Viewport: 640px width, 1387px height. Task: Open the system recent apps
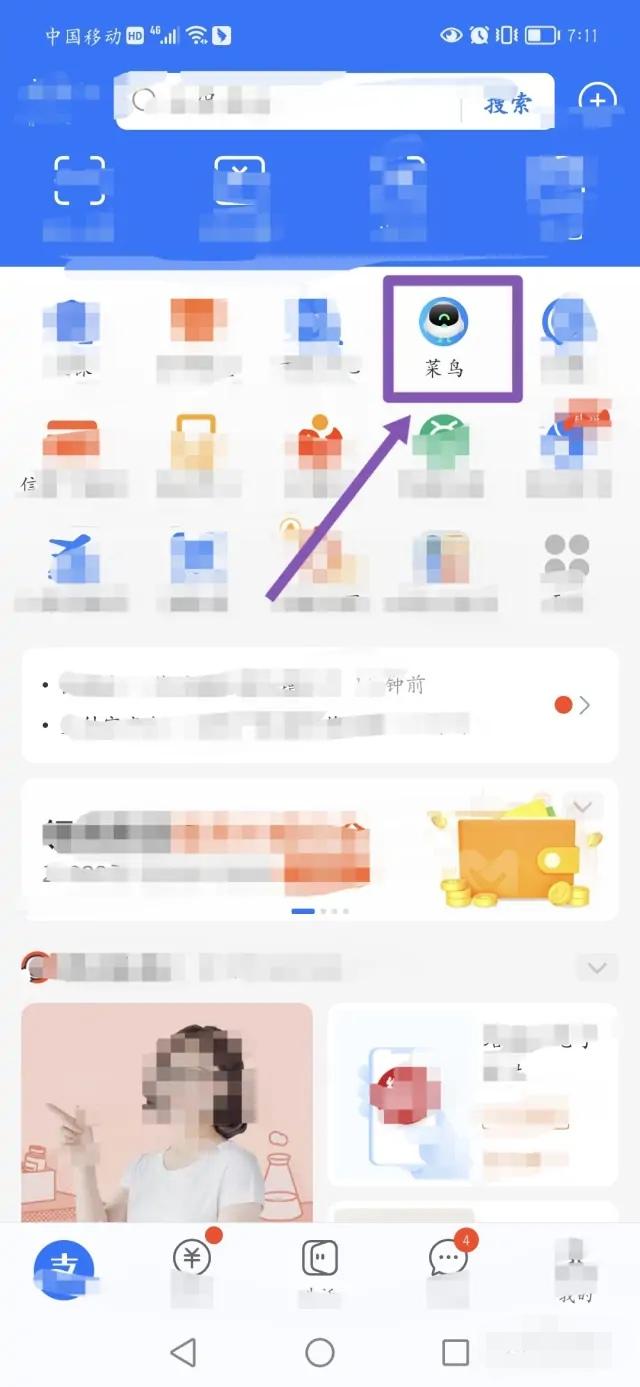coord(455,1353)
